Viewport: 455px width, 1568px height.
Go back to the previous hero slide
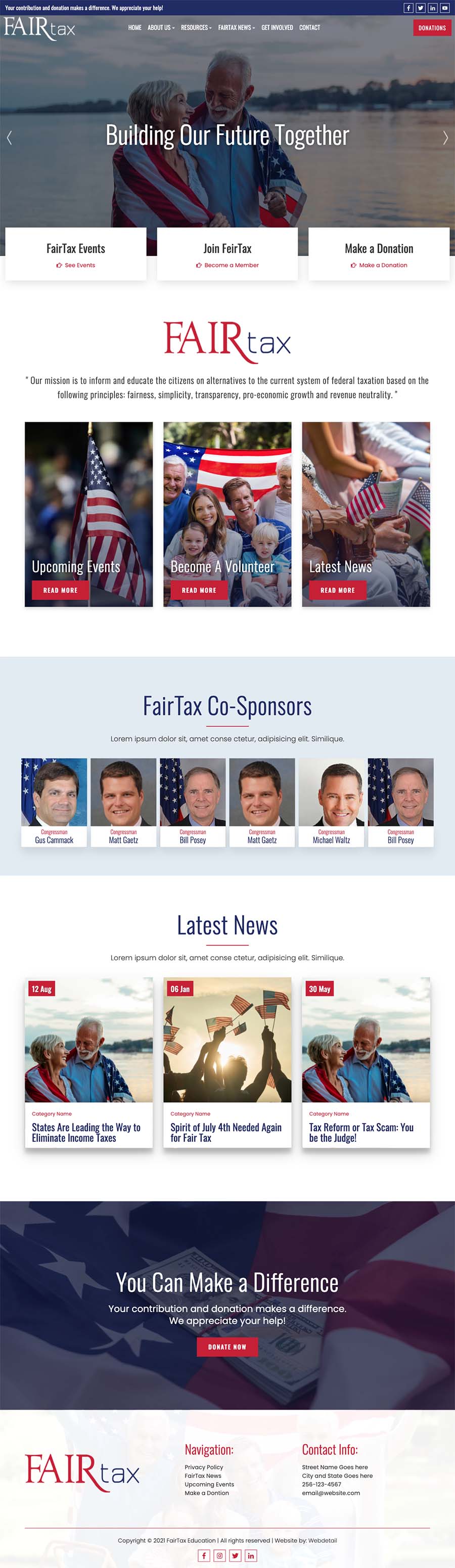[x=9, y=138]
